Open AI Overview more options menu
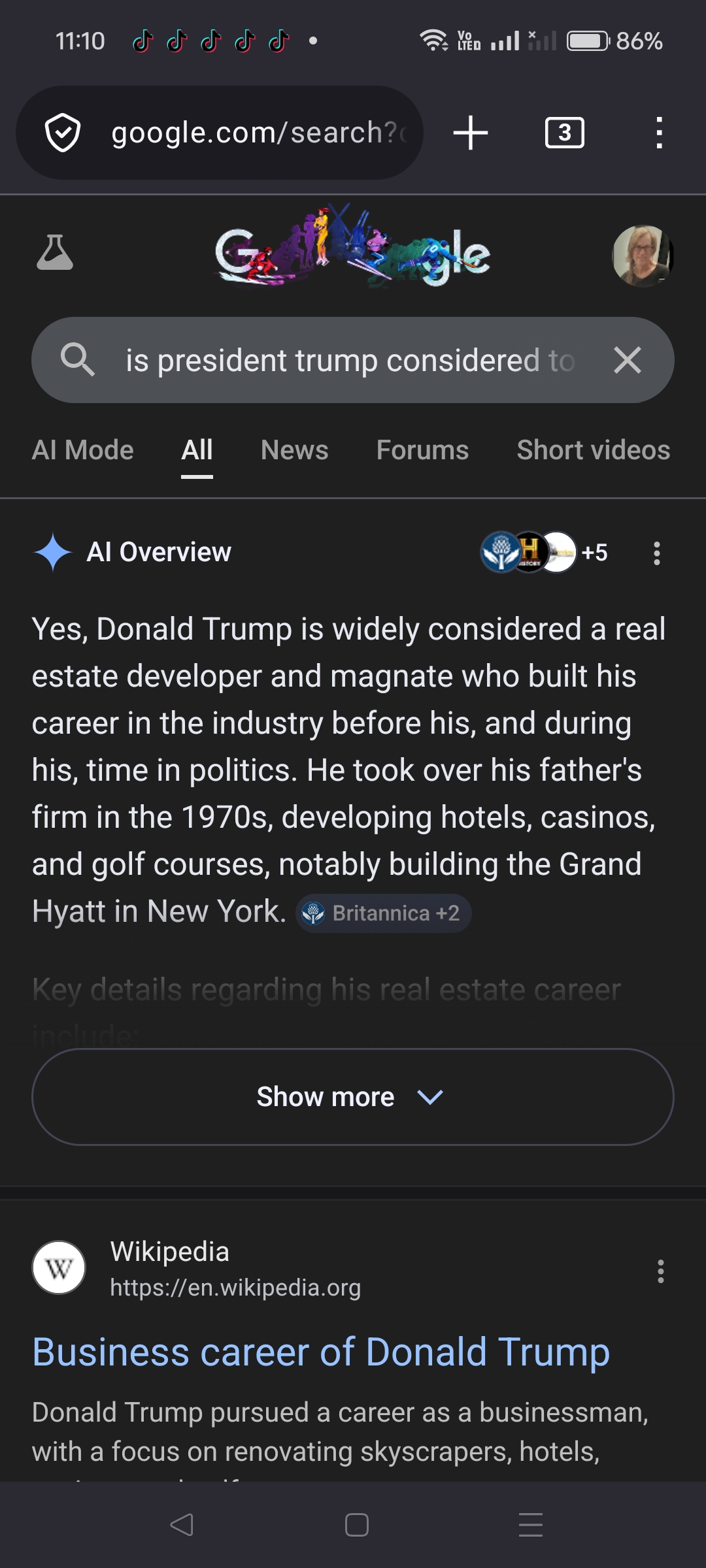The width and height of the screenshot is (706, 1568). (656, 553)
